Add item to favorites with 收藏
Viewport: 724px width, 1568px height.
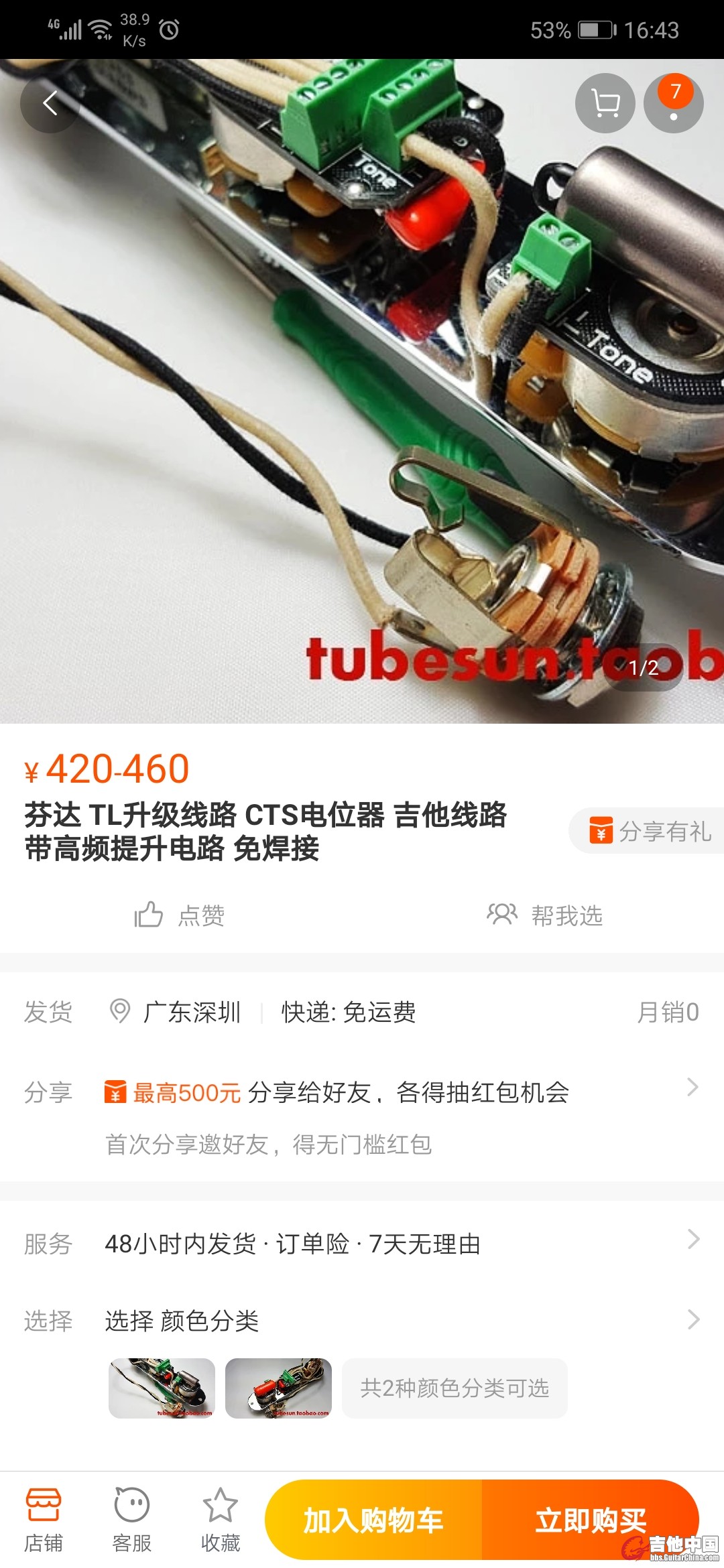pos(221,1520)
